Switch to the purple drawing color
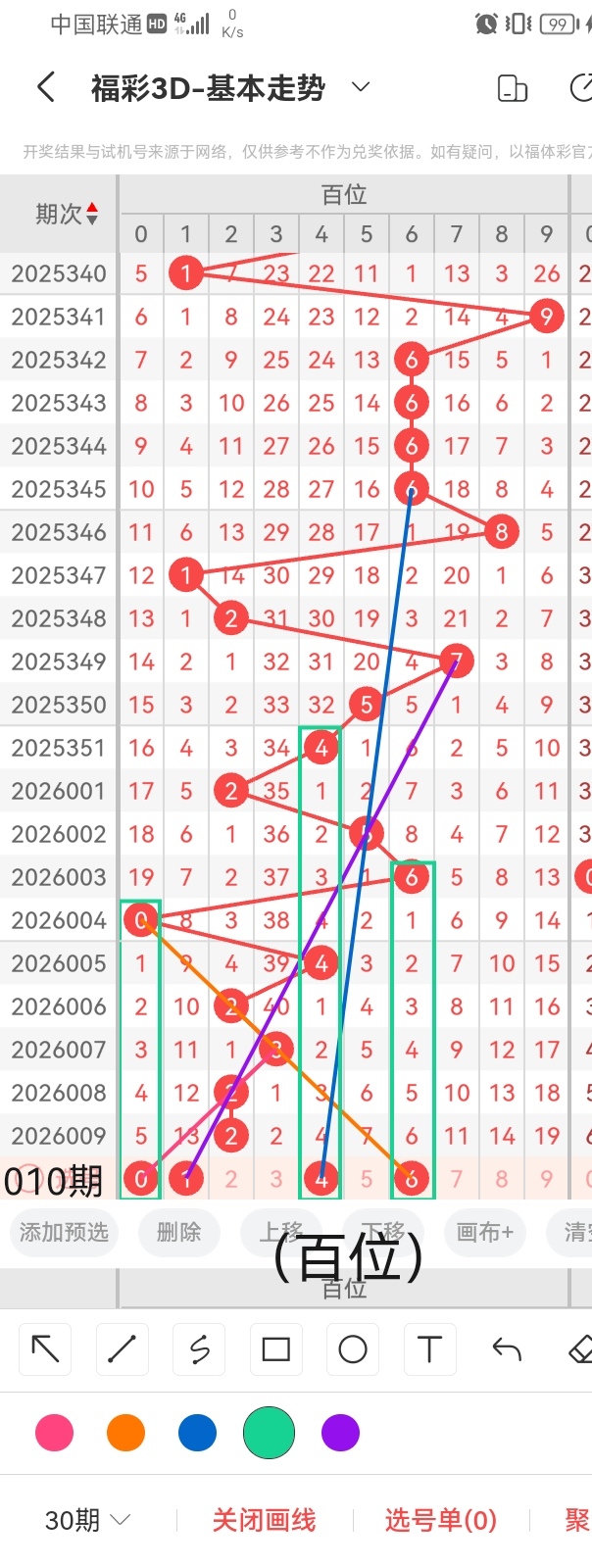This screenshot has height=1568, width=592. click(x=340, y=1433)
